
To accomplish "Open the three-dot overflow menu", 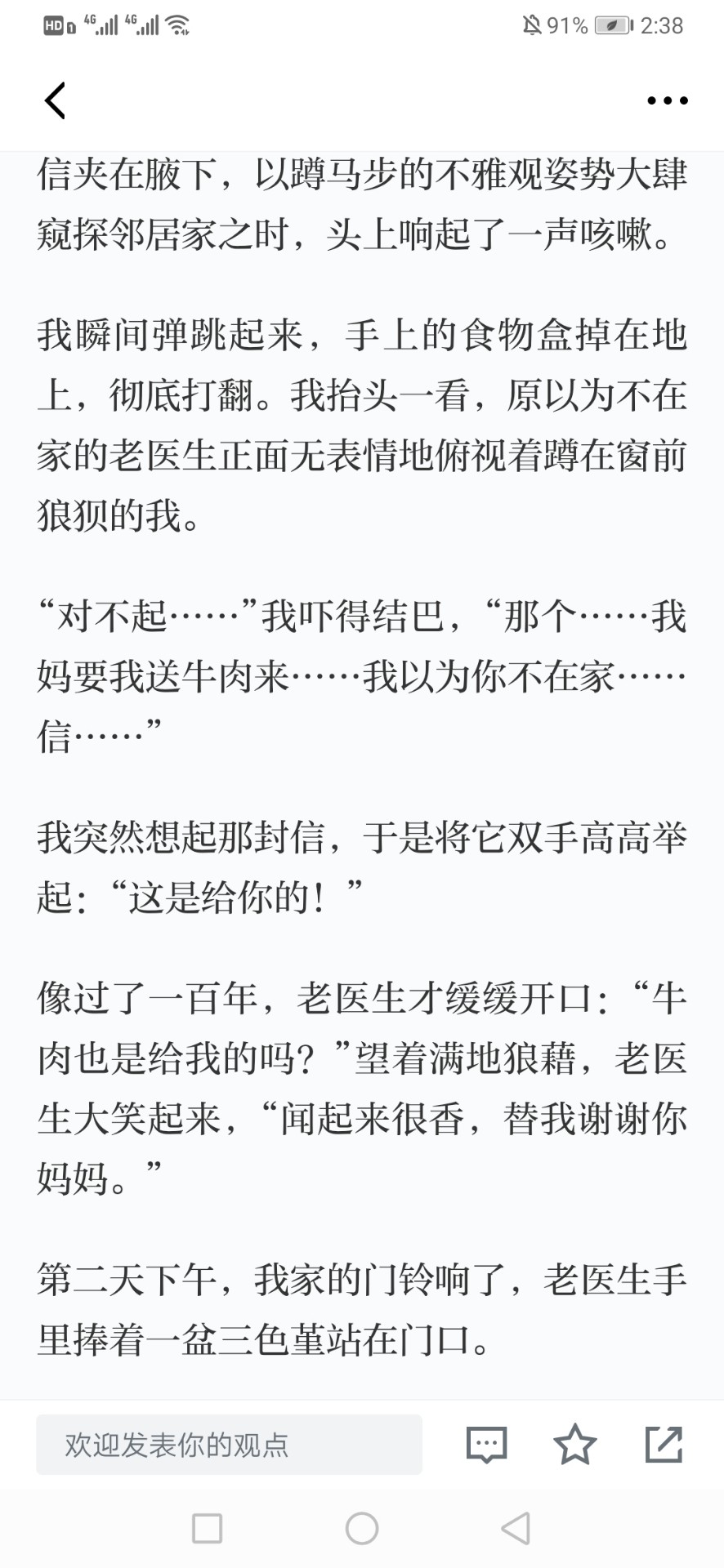I will tap(668, 100).
